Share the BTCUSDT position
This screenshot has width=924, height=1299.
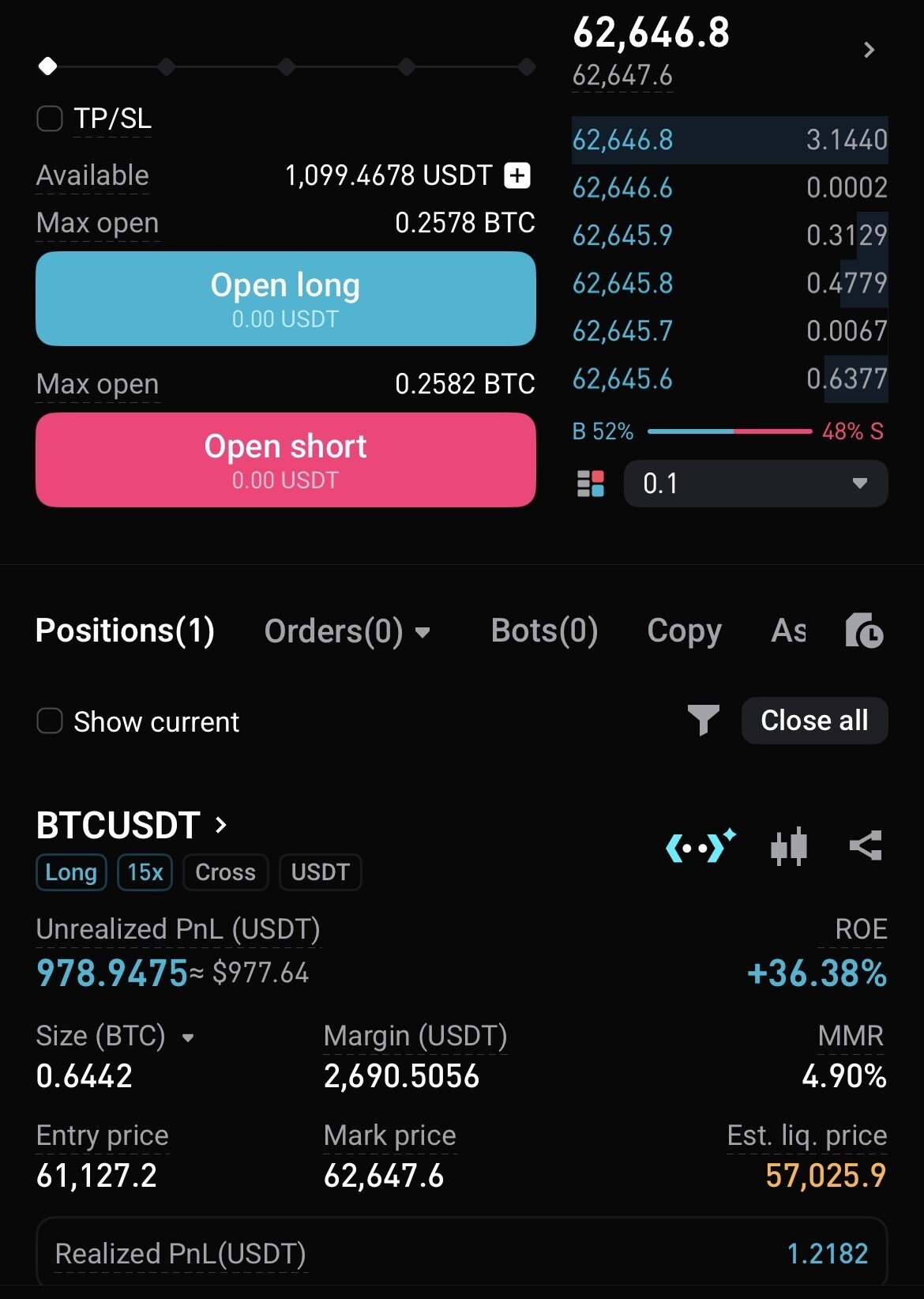pos(866,846)
